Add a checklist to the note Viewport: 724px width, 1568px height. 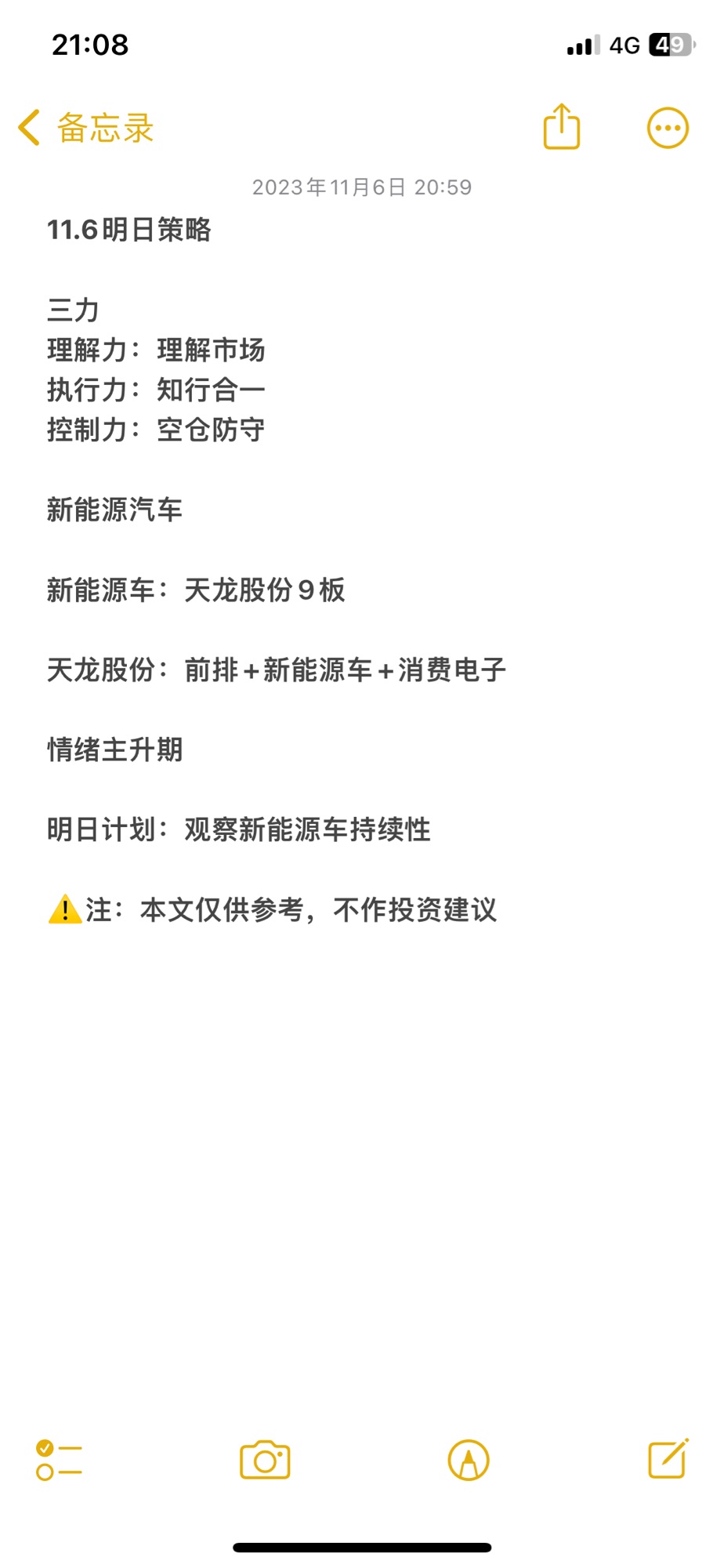59,1460
